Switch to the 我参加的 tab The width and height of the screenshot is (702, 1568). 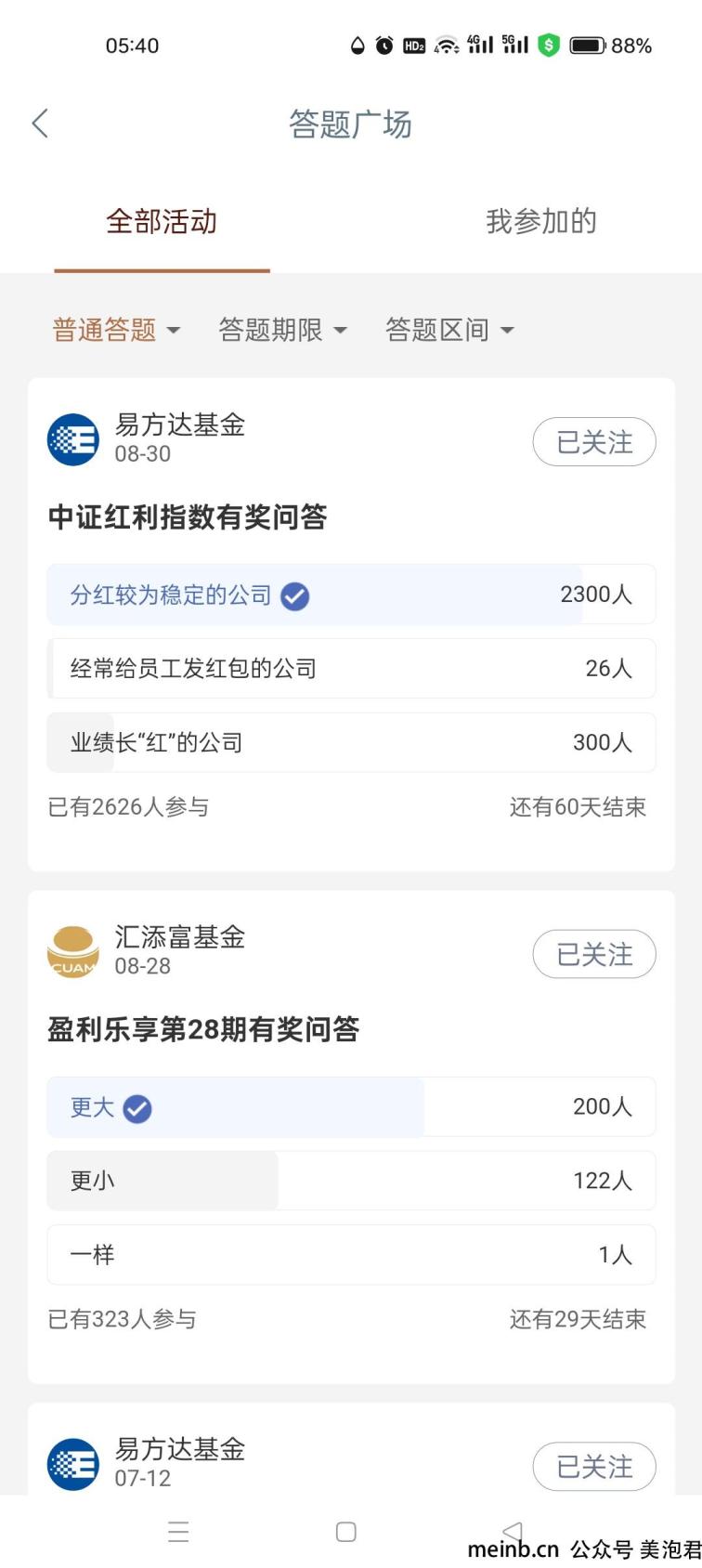point(541,221)
